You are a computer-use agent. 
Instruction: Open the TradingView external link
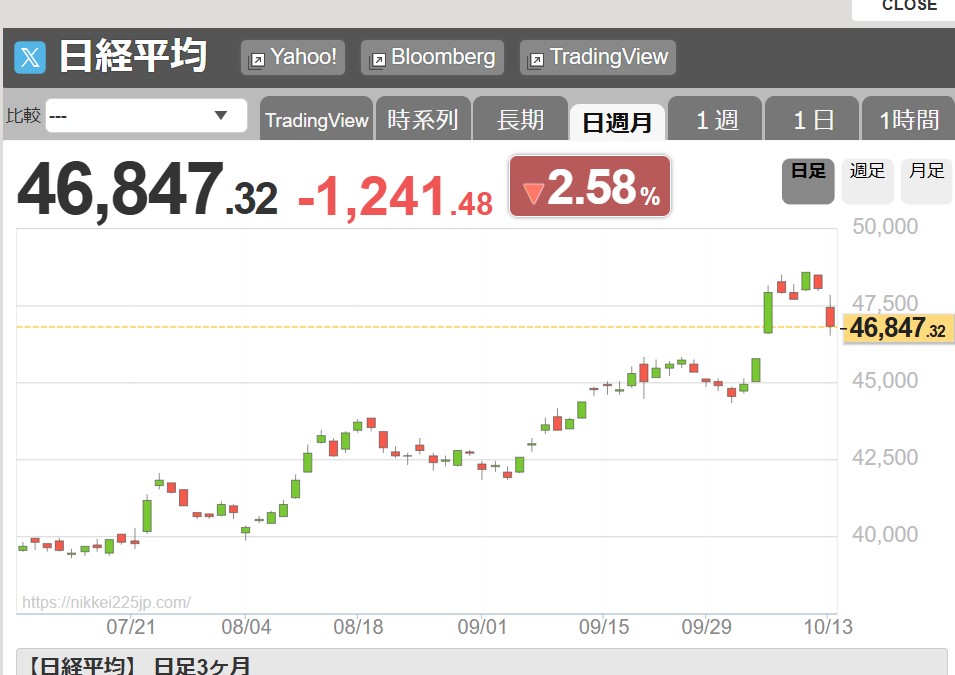(597, 57)
